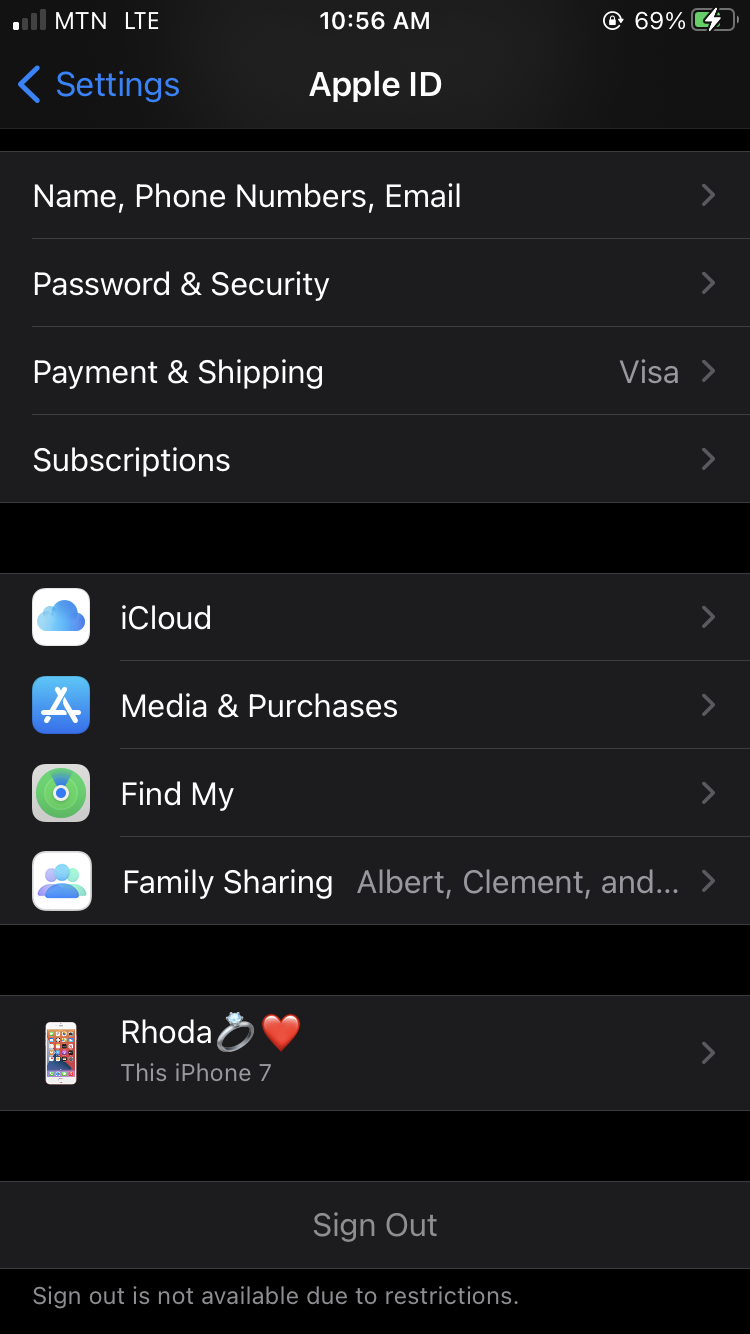Open Password & Security settings

point(375,284)
